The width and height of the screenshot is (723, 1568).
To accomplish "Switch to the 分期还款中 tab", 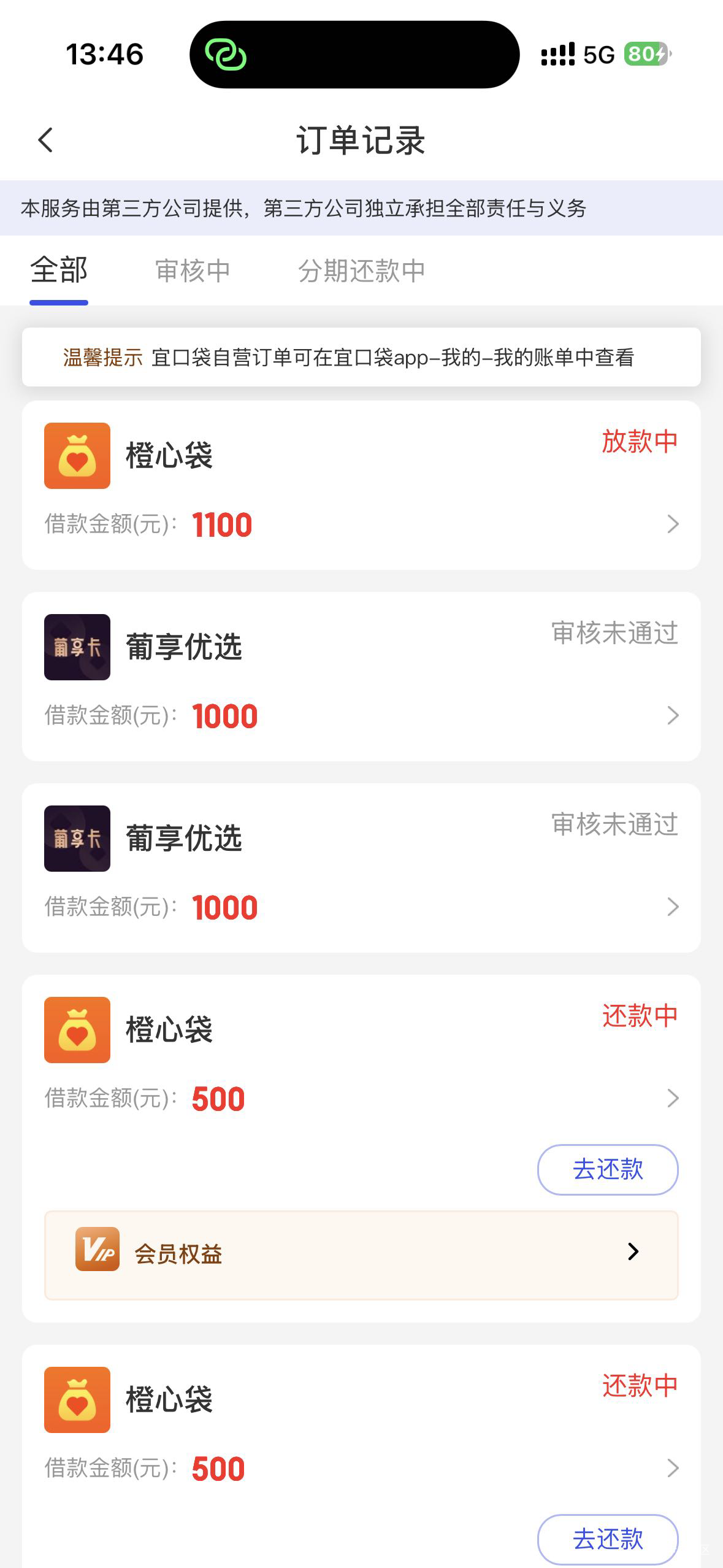I will click(361, 271).
